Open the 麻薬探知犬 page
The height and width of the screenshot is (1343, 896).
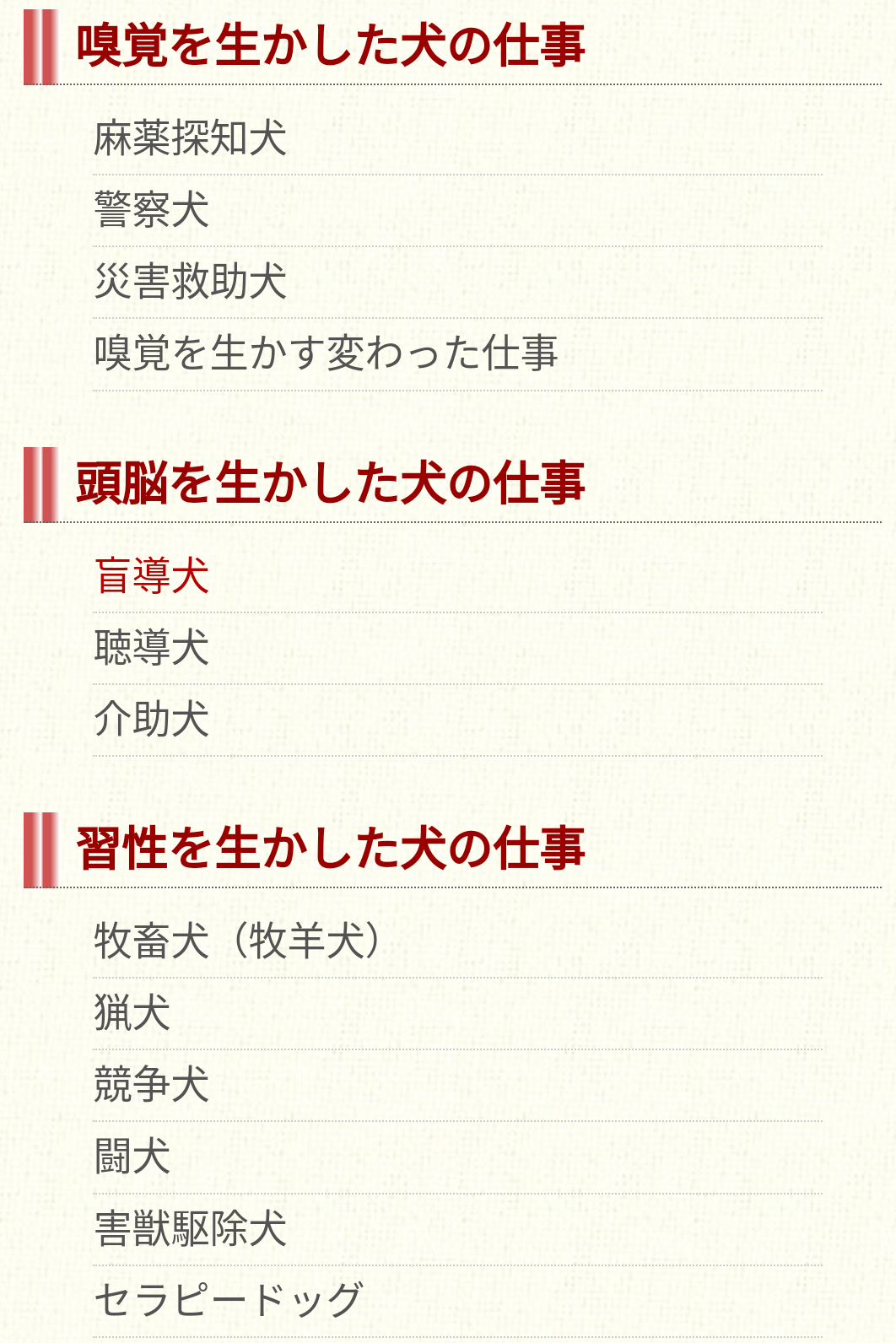click(191, 138)
